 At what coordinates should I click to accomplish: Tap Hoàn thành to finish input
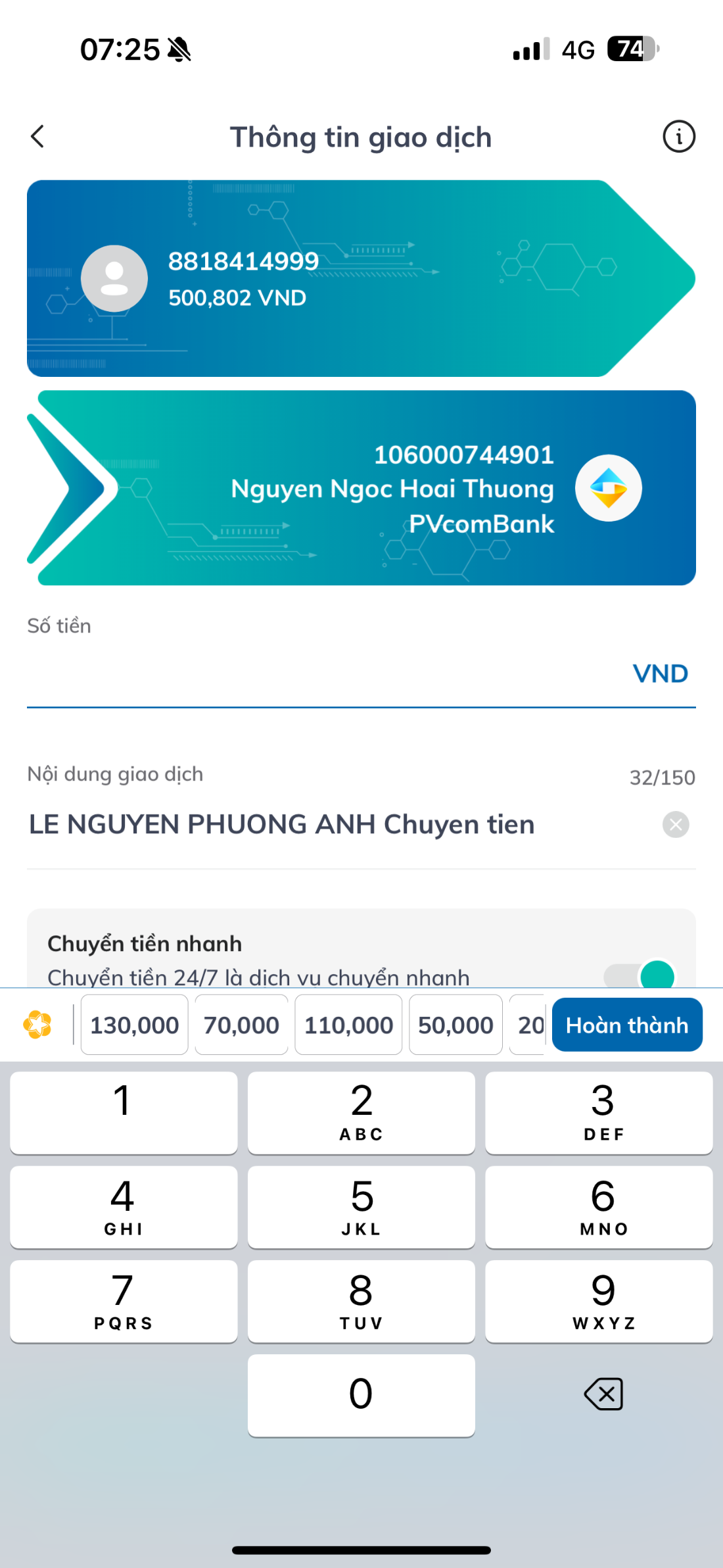(626, 1025)
